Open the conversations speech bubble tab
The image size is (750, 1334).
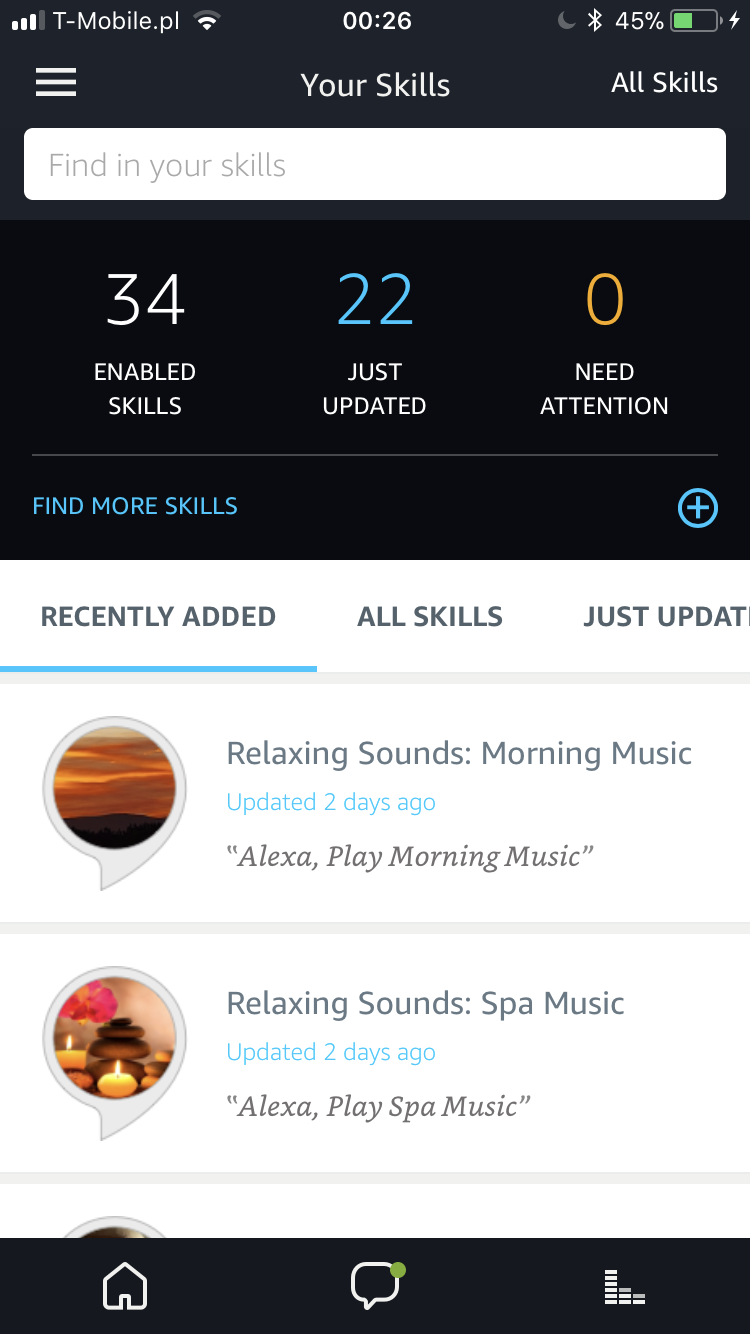coord(375,1287)
